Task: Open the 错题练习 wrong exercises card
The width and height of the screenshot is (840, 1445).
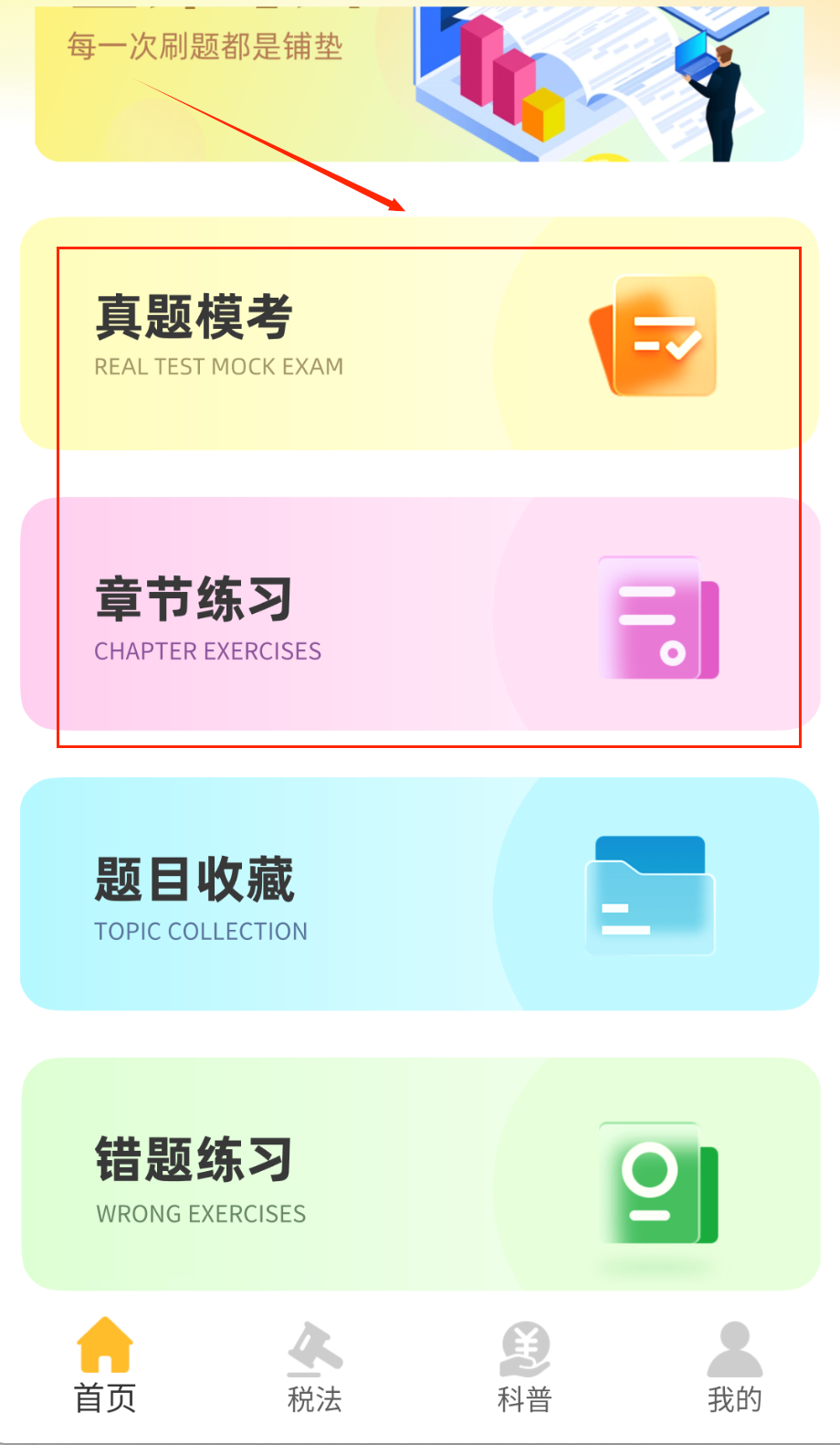Action: click(419, 1175)
